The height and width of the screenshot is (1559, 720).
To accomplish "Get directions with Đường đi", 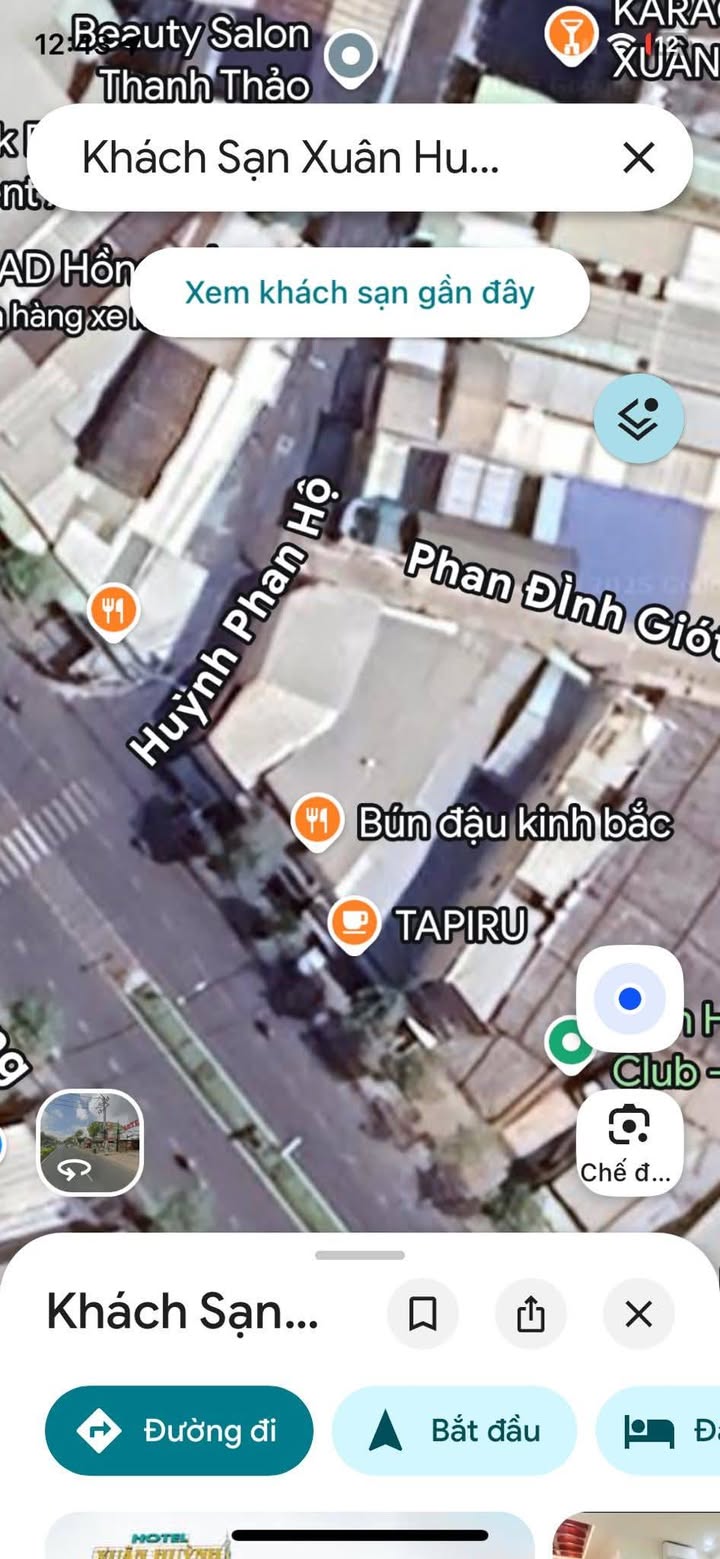I will coord(179,1430).
